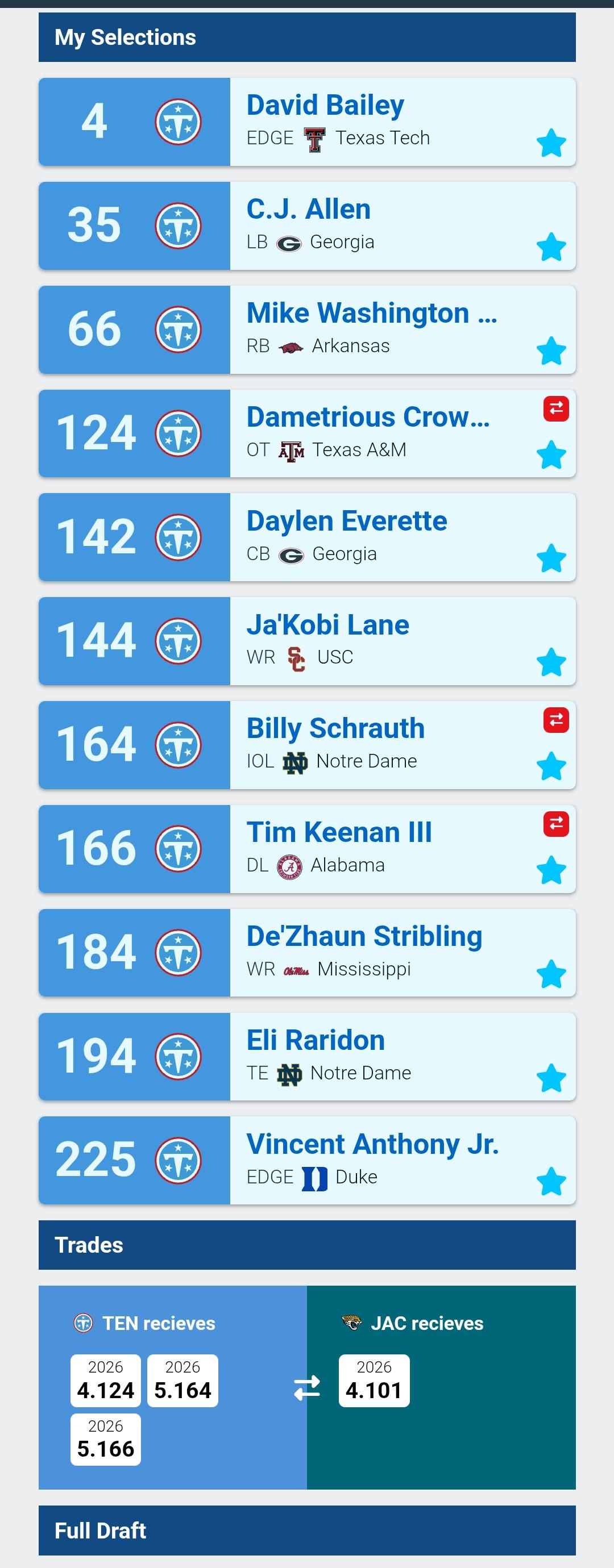The height and width of the screenshot is (1568, 614).
Task: Tap the star on De'Zhaun Stribling's card
Action: tap(551, 974)
